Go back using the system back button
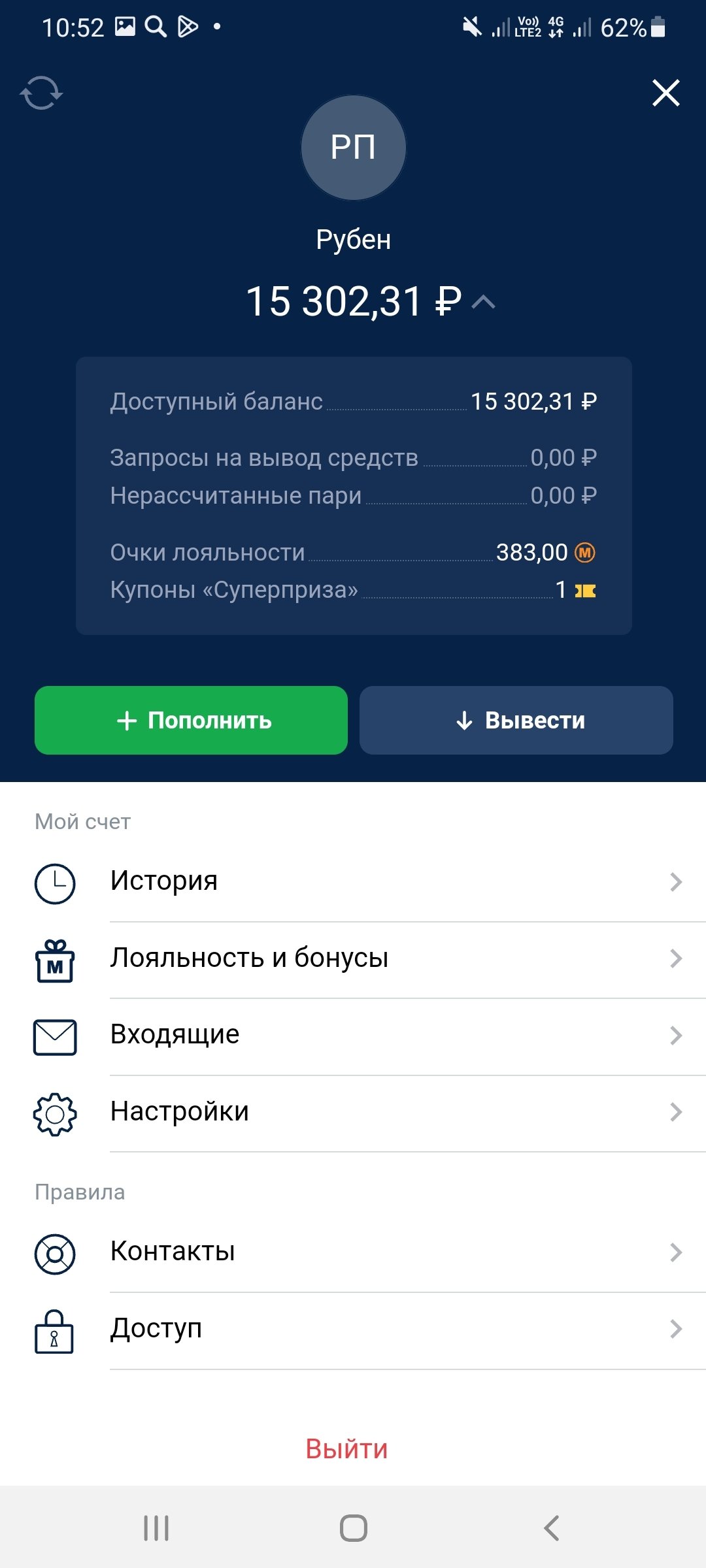The width and height of the screenshot is (706, 1568). pyautogui.click(x=551, y=1528)
